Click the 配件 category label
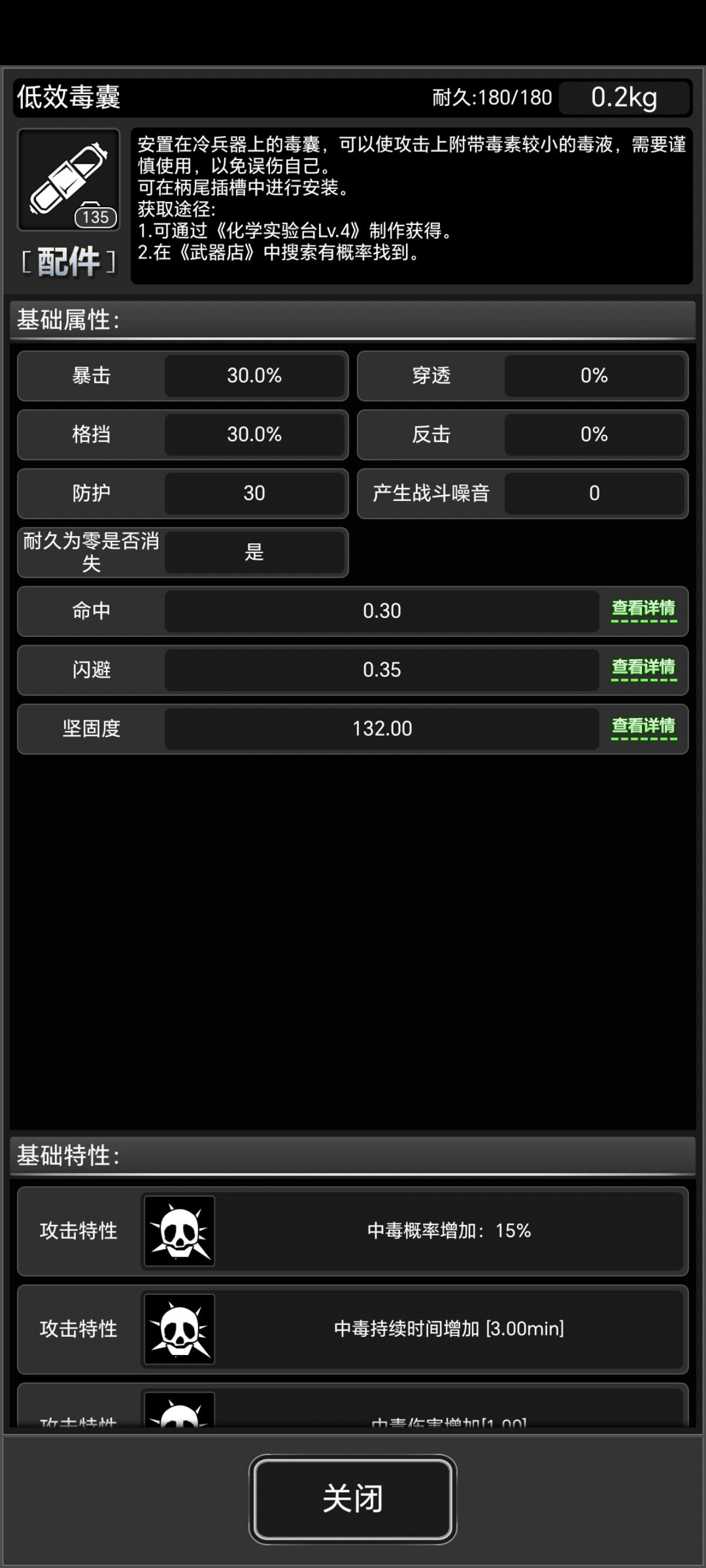Viewport: 706px width, 1568px height. point(69,261)
